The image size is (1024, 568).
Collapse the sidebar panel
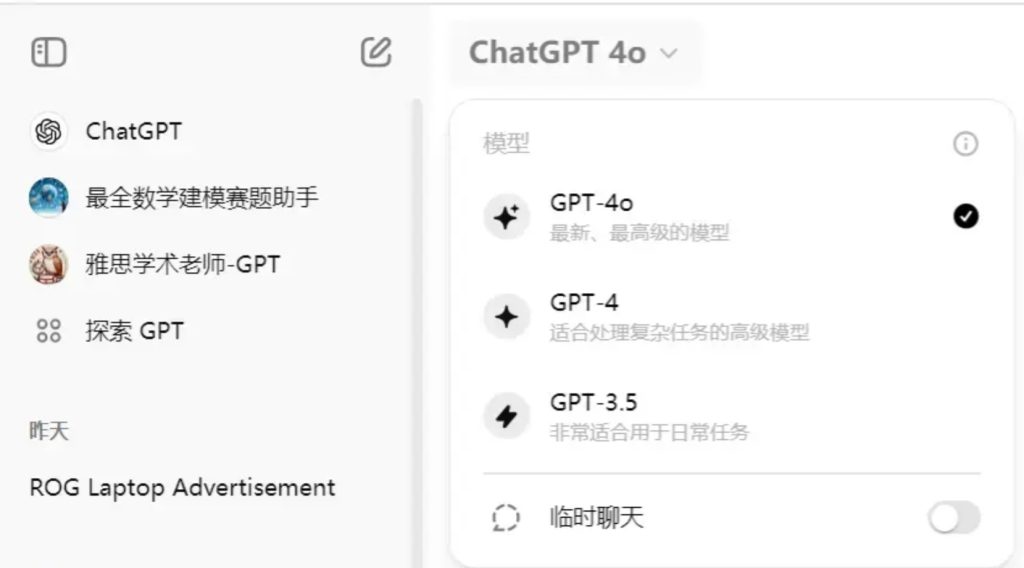[x=49, y=52]
